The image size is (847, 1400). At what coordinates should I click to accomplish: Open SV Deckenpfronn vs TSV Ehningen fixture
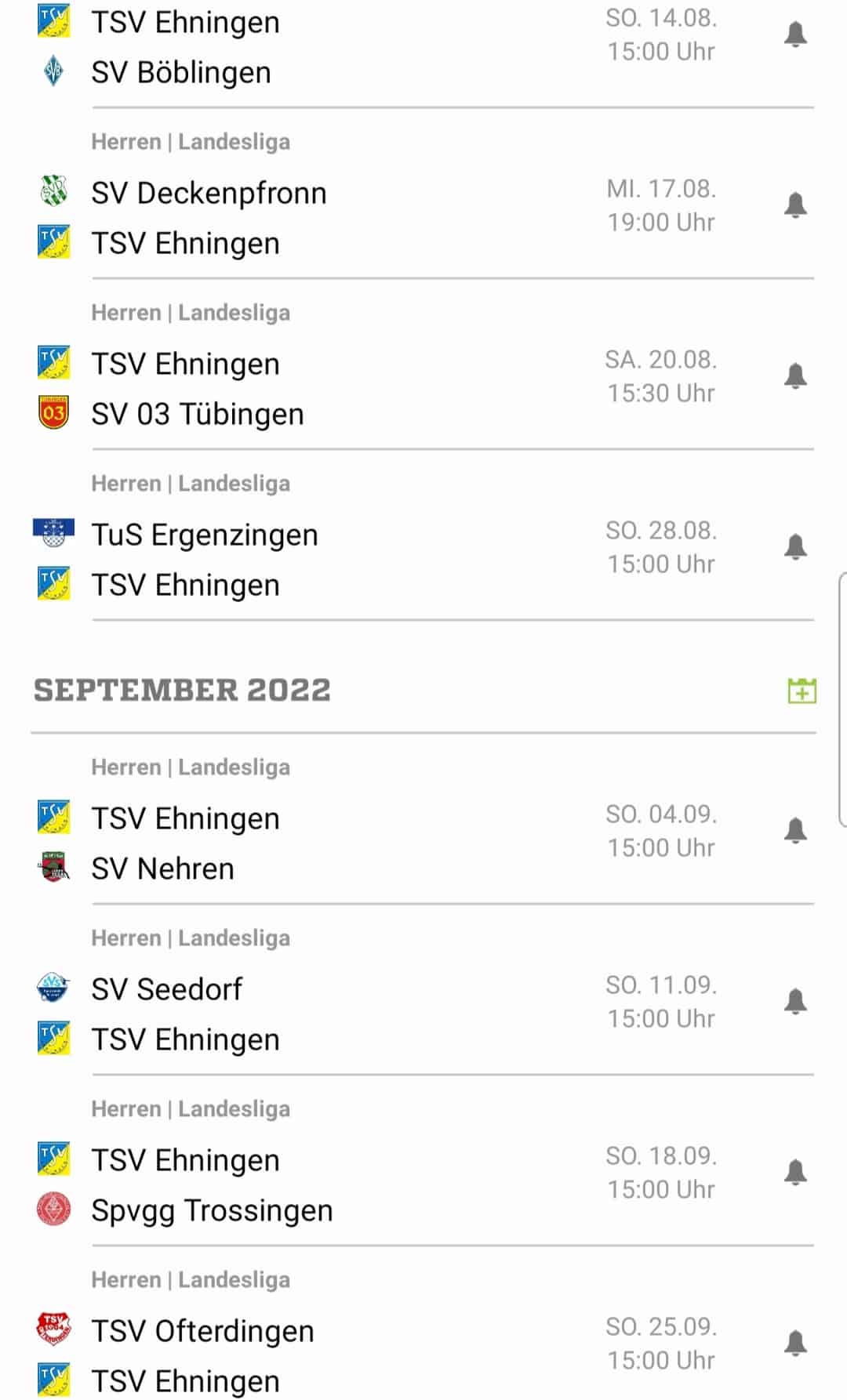click(x=314, y=218)
